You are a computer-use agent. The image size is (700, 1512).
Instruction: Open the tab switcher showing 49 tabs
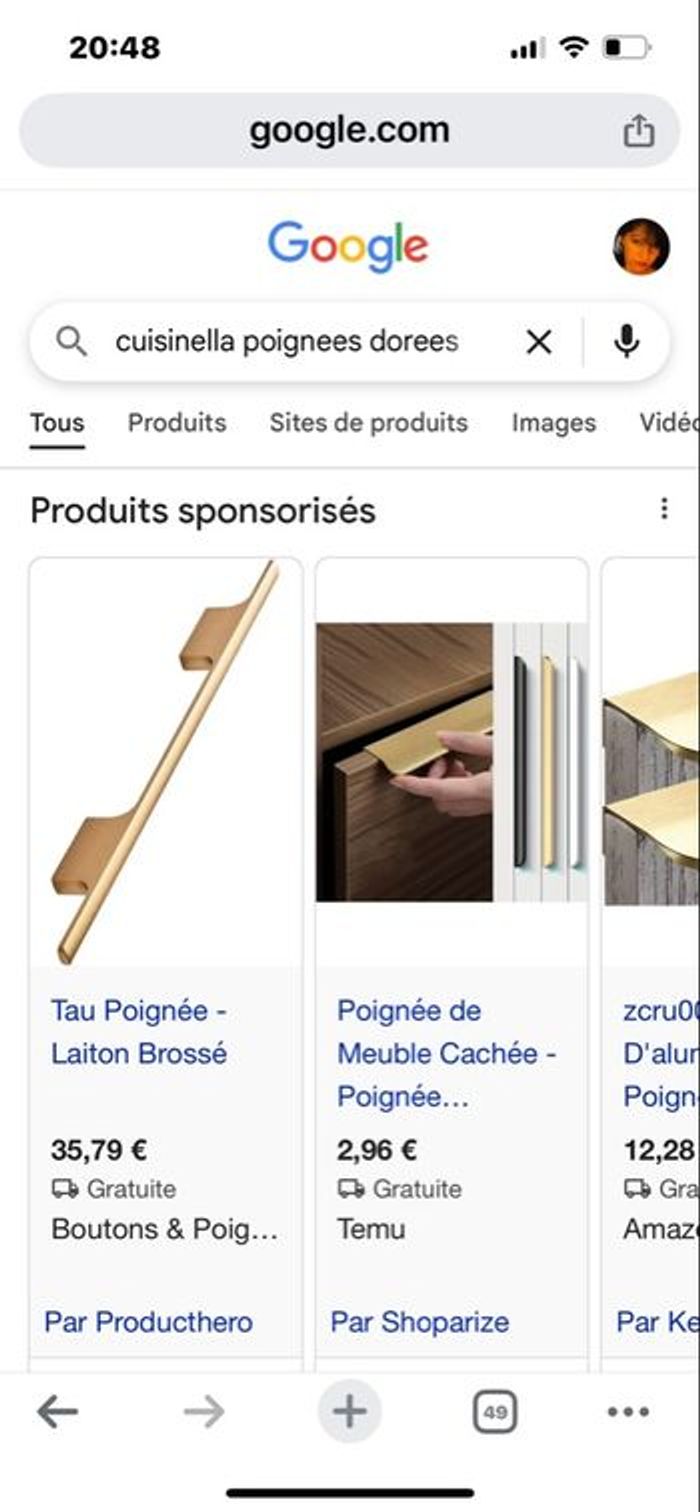coord(494,1412)
